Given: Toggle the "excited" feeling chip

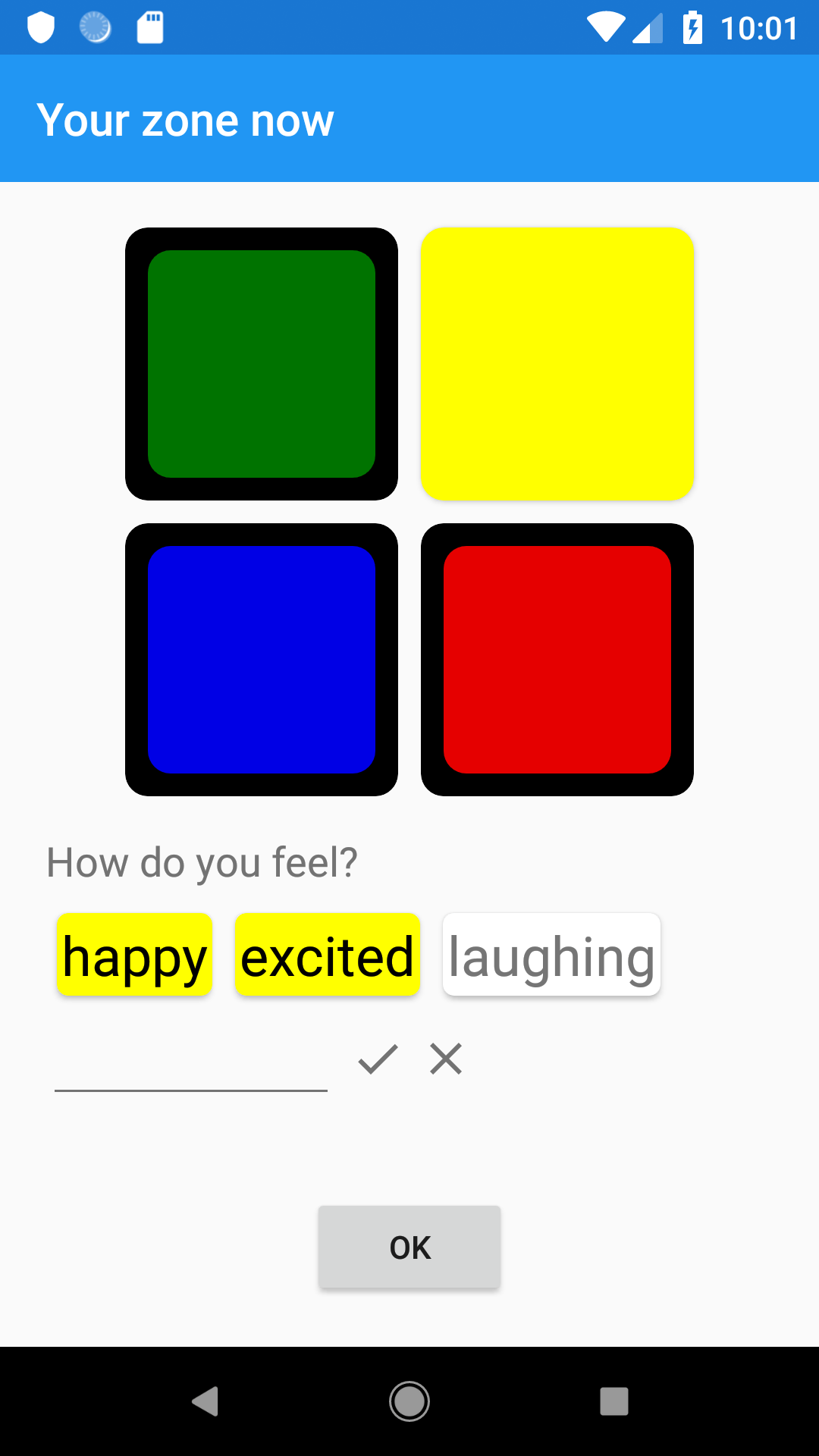Looking at the screenshot, I should (327, 955).
